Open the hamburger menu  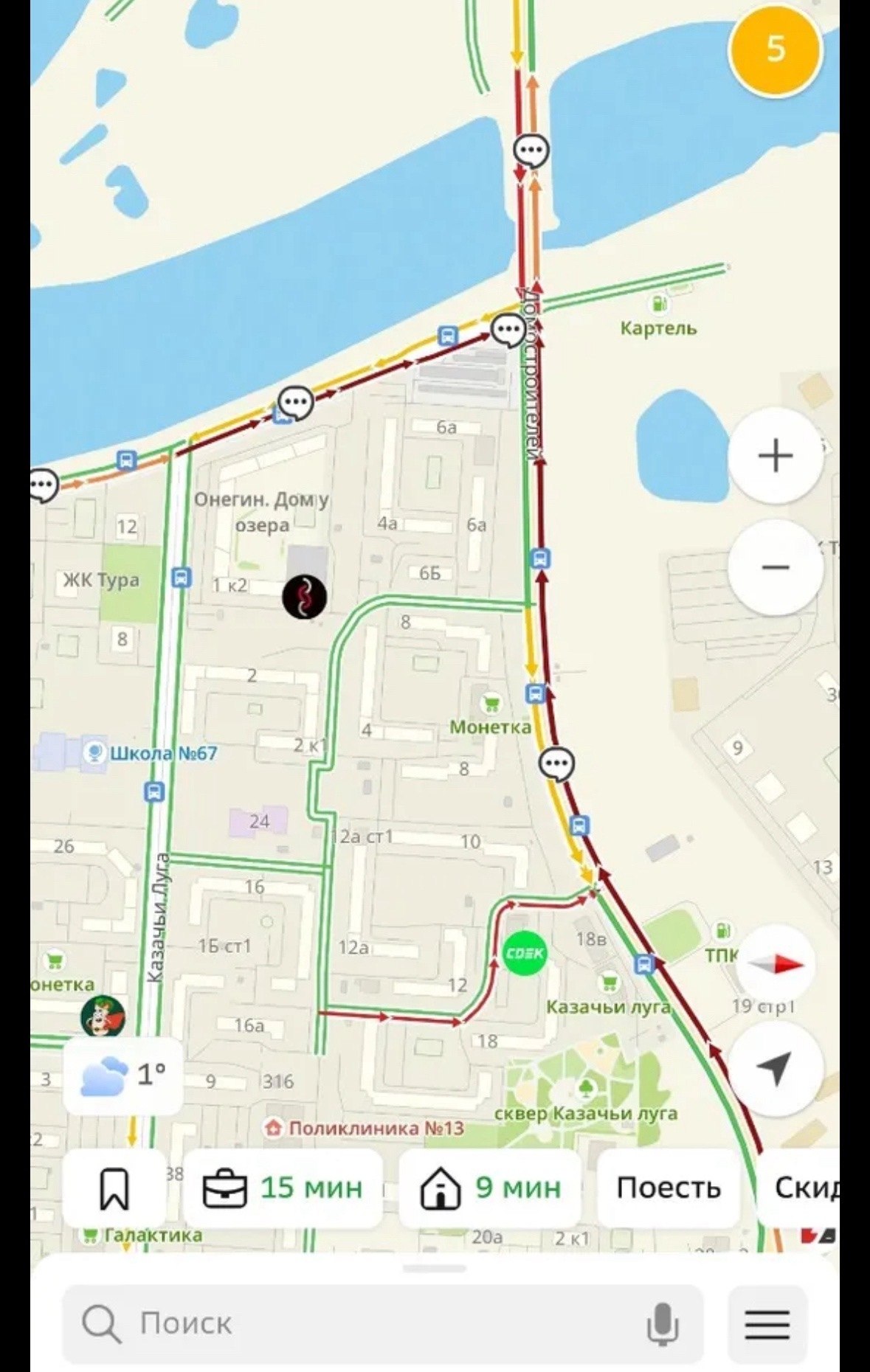pyautogui.click(x=767, y=1323)
